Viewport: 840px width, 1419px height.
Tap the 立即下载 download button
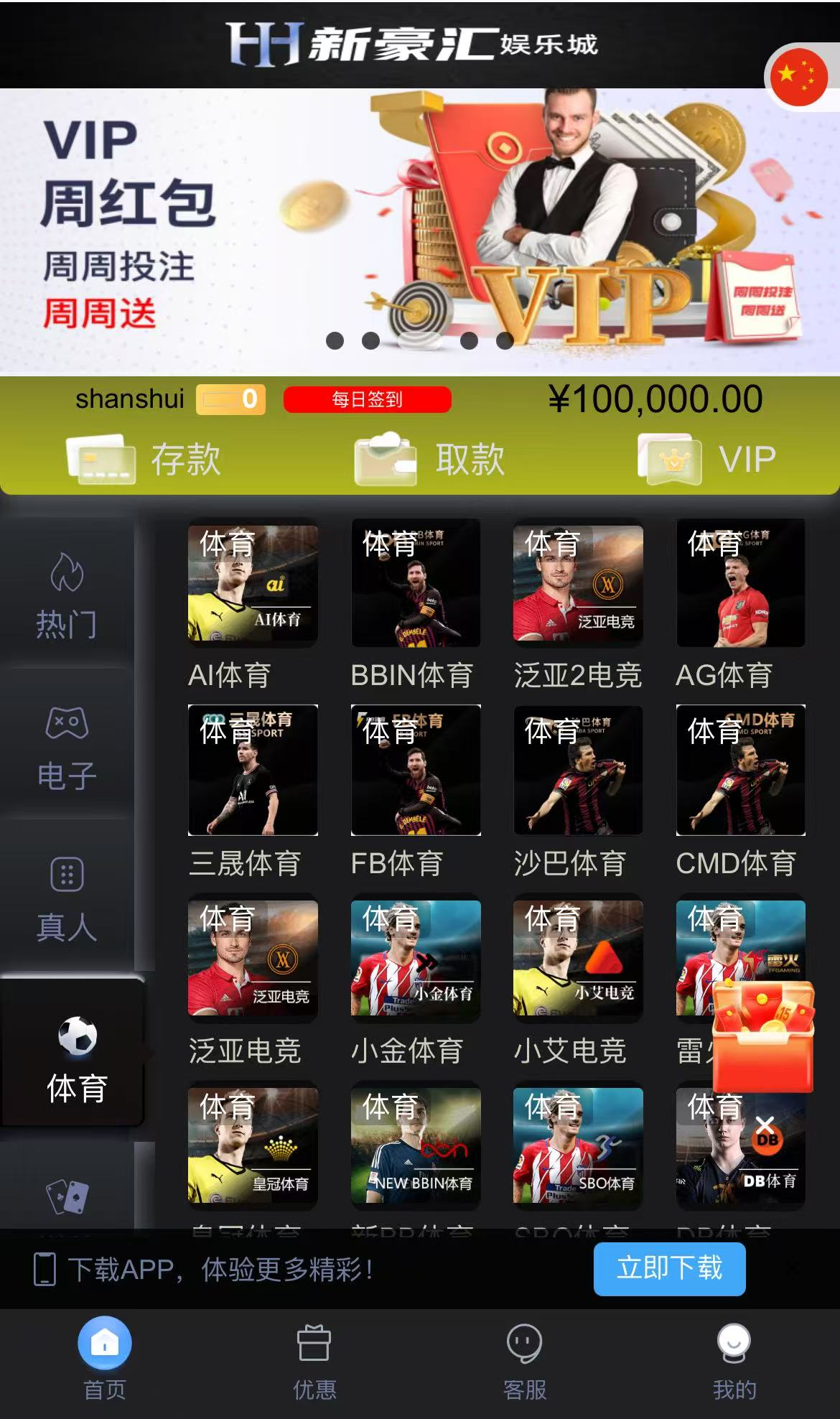[x=670, y=1268]
